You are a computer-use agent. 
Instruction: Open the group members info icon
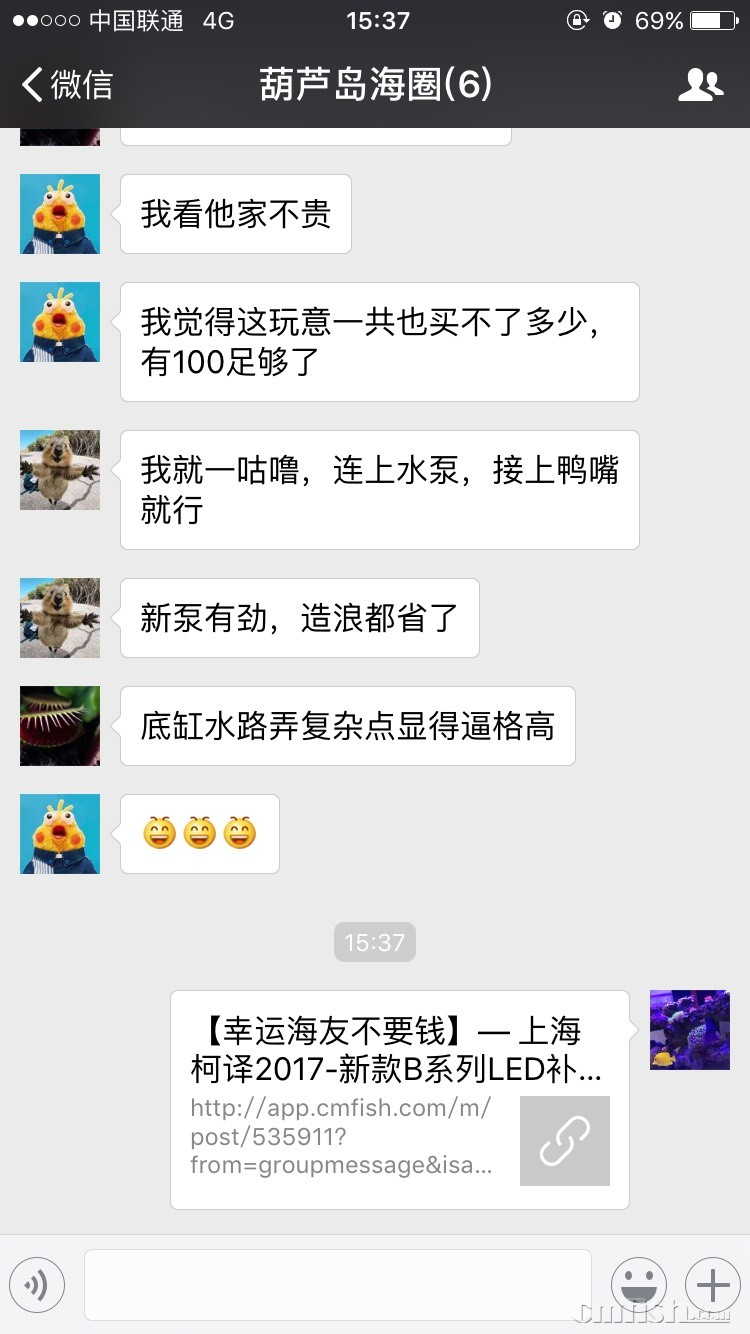tap(700, 85)
